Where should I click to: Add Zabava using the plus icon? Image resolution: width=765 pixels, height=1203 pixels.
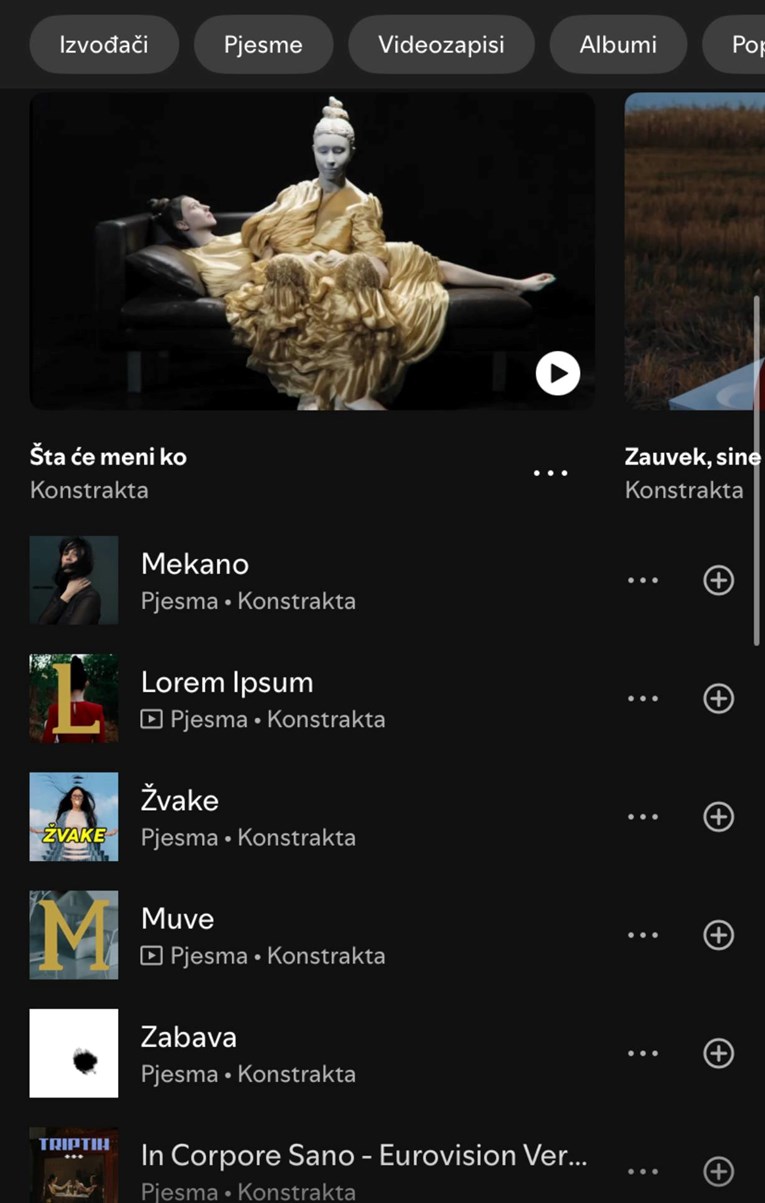pos(718,1053)
